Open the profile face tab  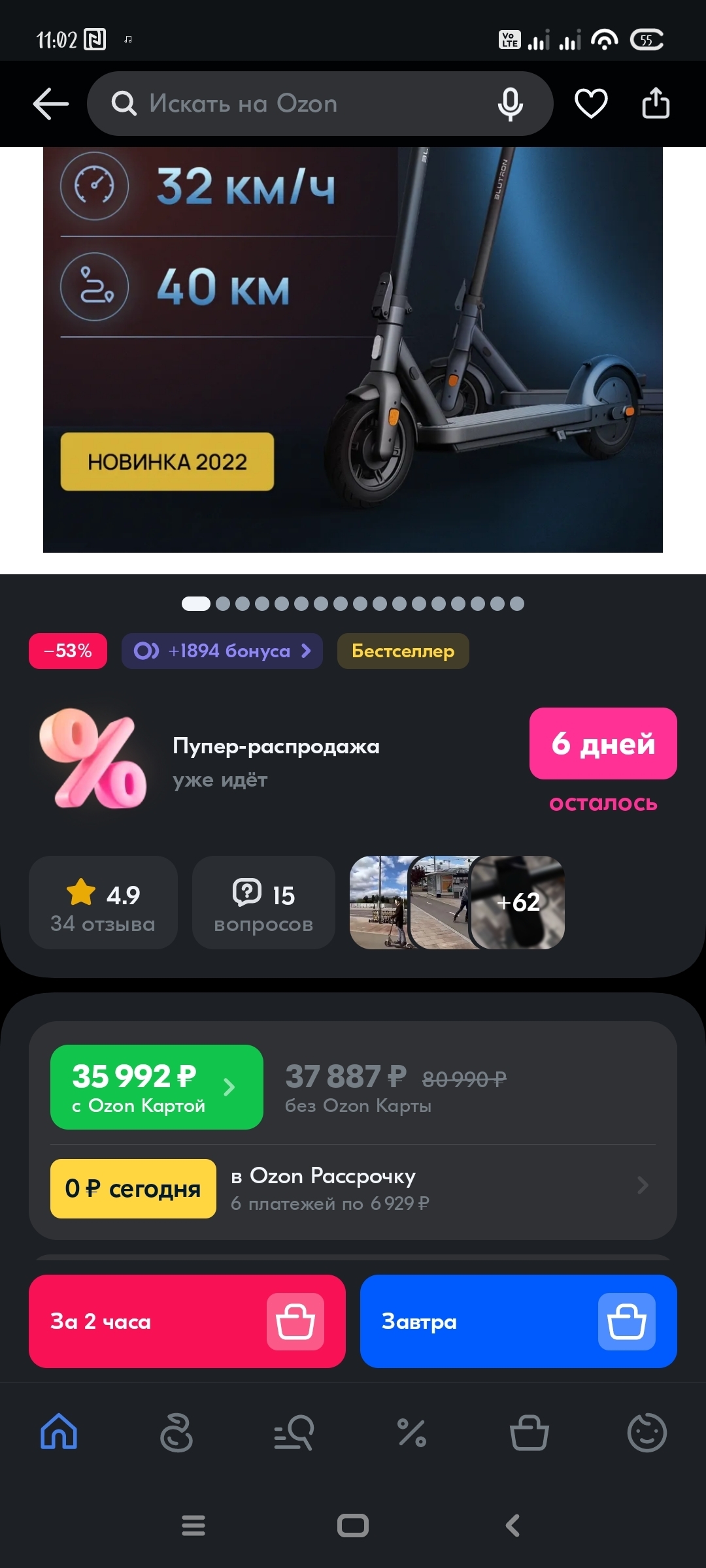click(x=647, y=1432)
